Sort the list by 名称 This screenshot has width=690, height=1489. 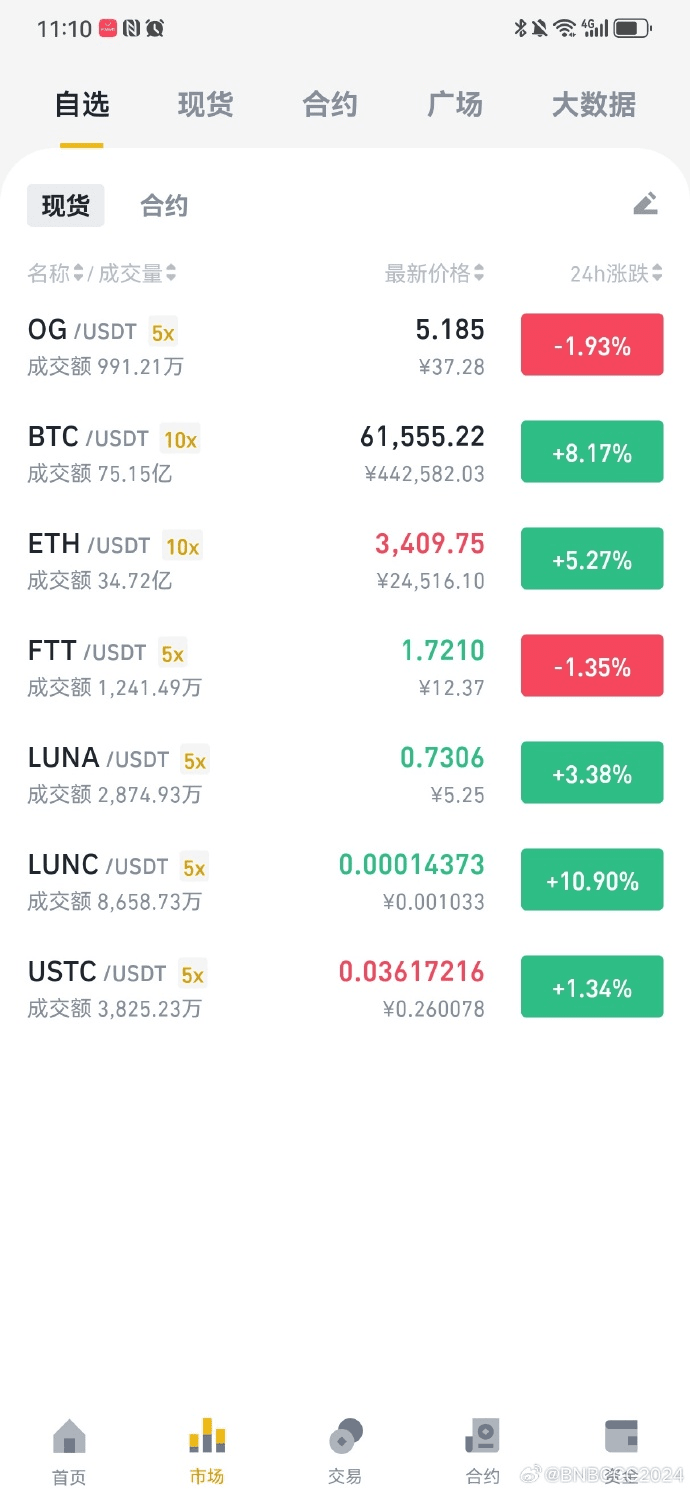55,273
